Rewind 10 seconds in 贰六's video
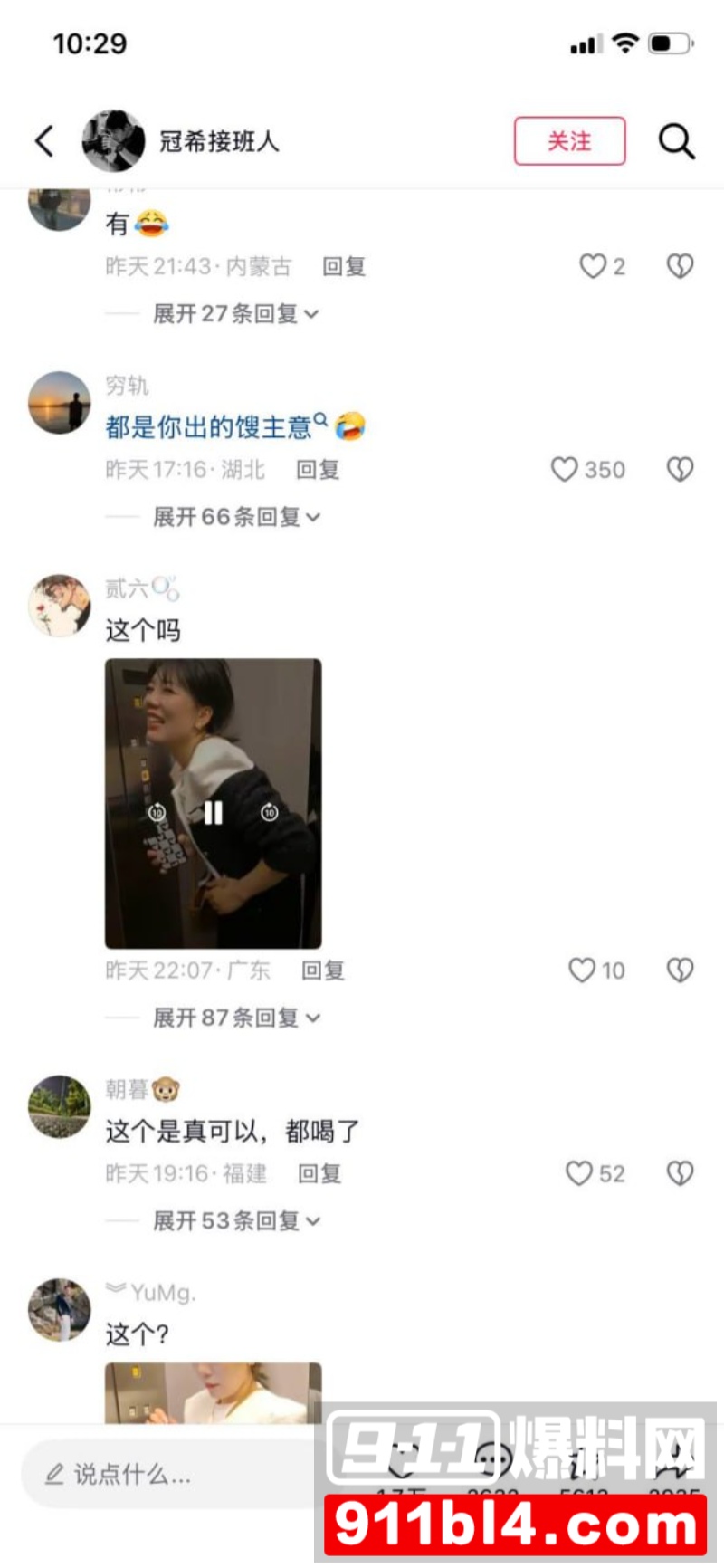Viewport: 724px width, 1568px height. pyautogui.click(x=157, y=813)
